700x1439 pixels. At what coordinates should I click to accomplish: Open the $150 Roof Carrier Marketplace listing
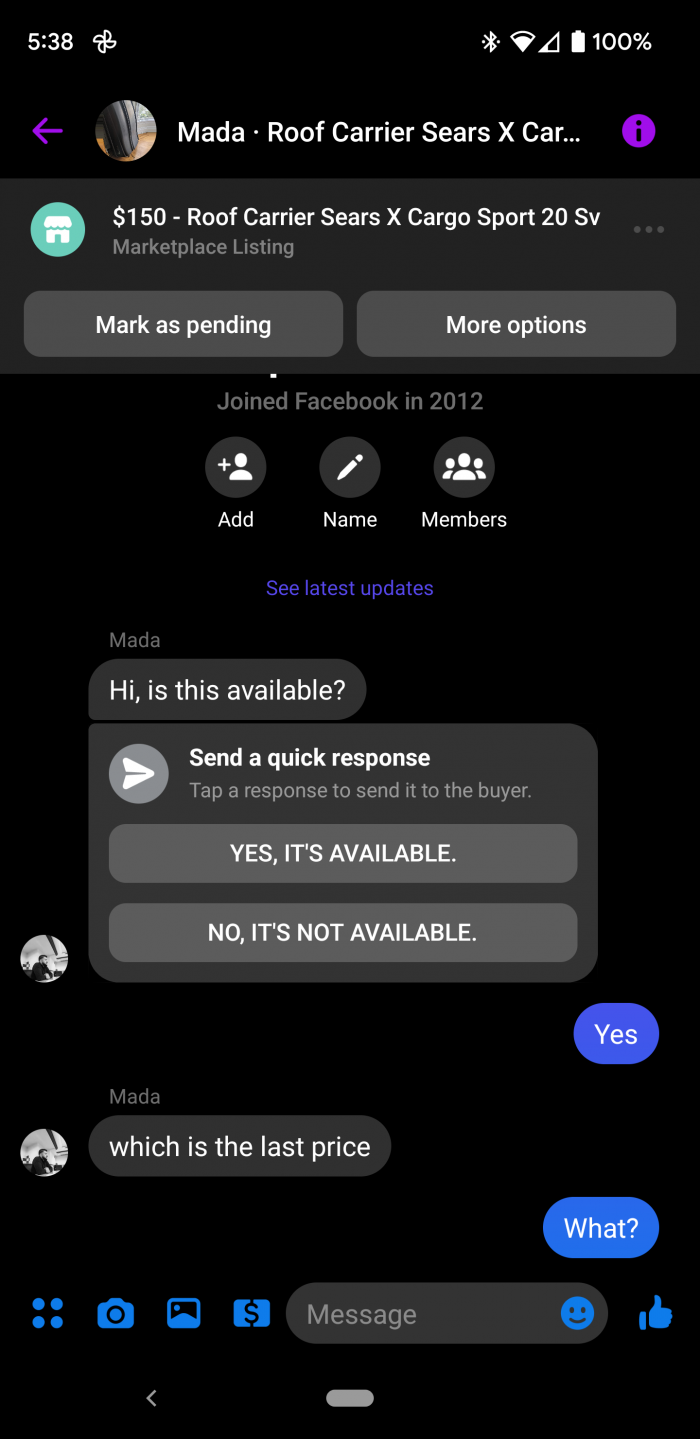[355, 230]
